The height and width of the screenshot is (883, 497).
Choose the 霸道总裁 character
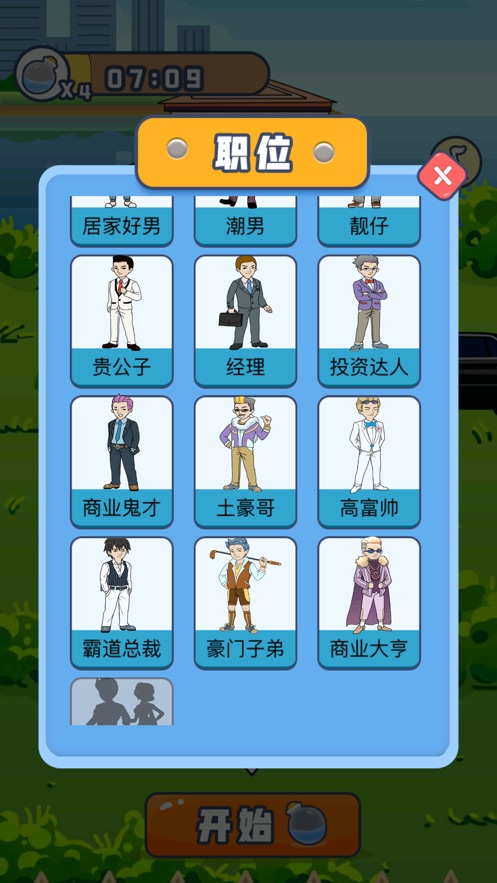[122, 603]
